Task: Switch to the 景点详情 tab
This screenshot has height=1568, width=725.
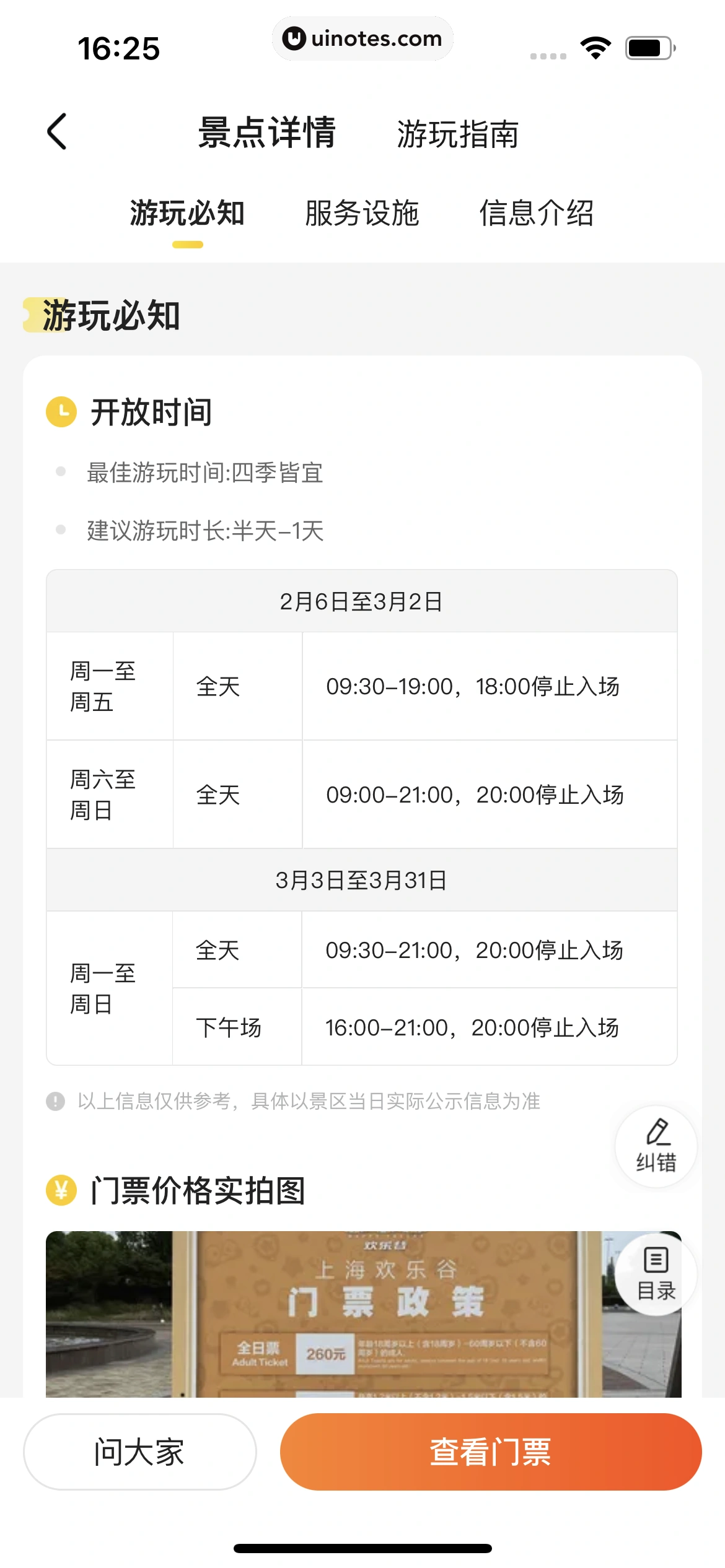Action: tap(266, 133)
